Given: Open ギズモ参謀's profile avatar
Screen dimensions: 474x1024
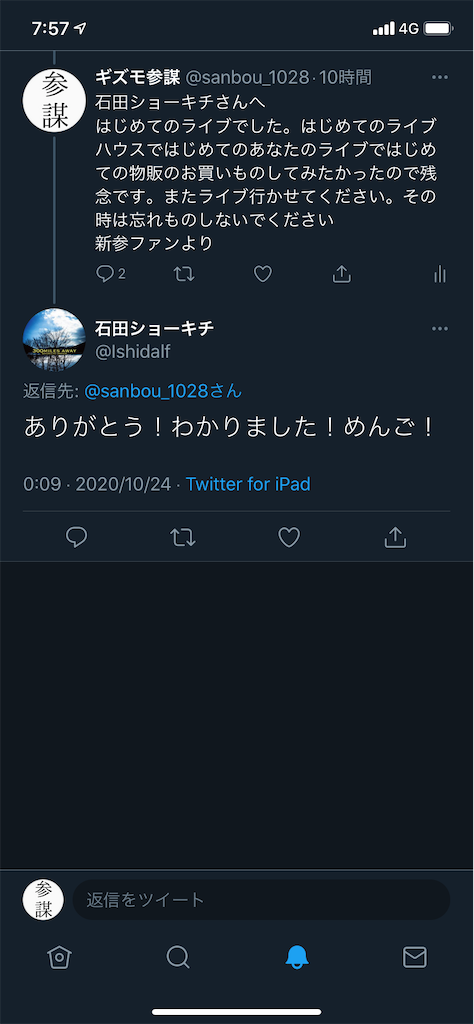Looking at the screenshot, I should tap(54, 101).
